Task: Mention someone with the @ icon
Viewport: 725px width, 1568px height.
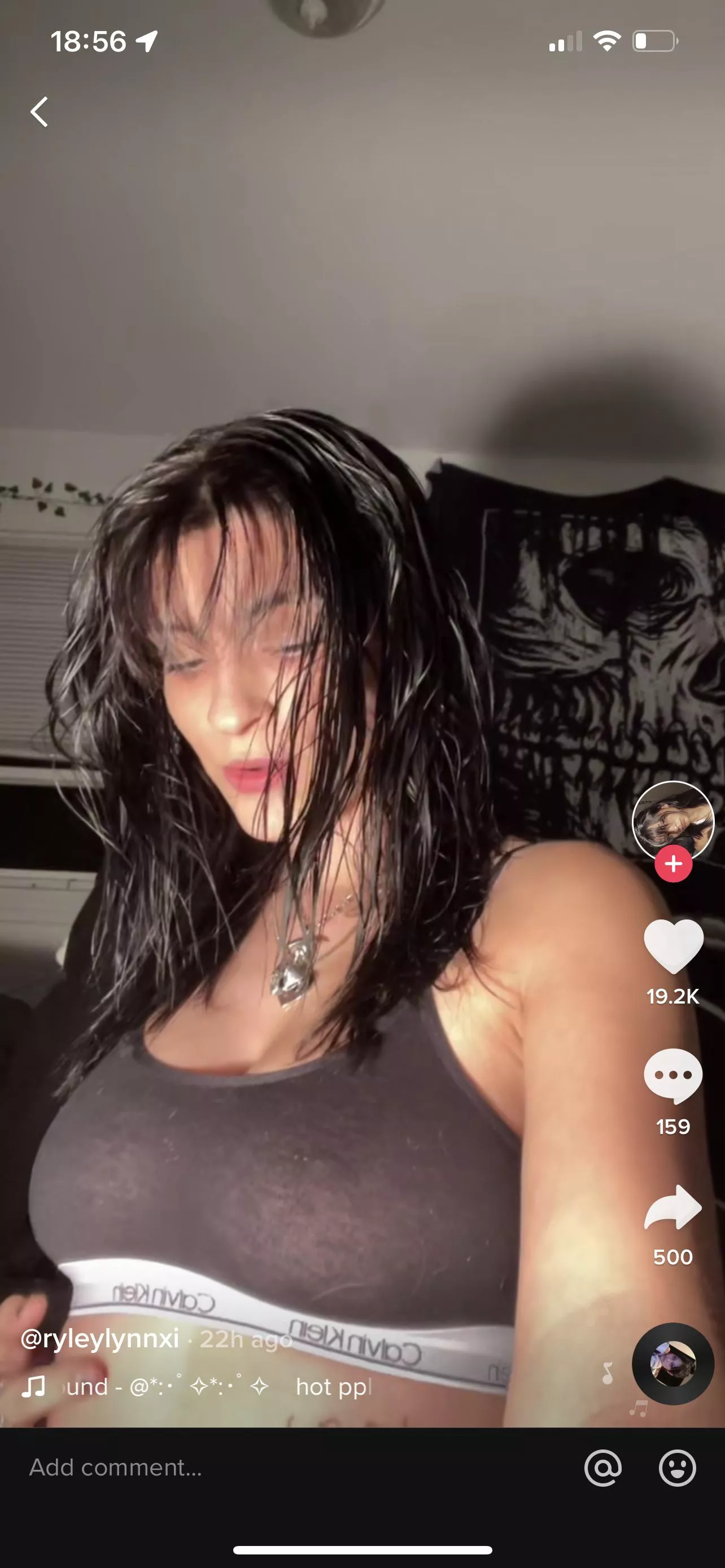Action: tap(602, 1468)
